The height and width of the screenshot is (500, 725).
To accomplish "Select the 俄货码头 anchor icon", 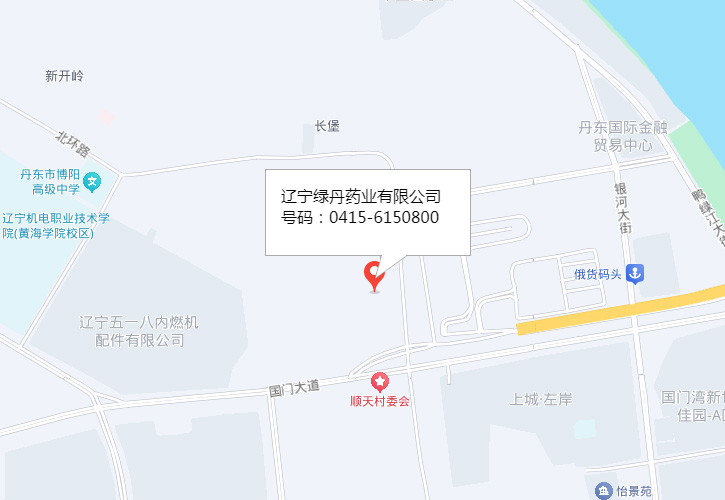I will click(636, 274).
